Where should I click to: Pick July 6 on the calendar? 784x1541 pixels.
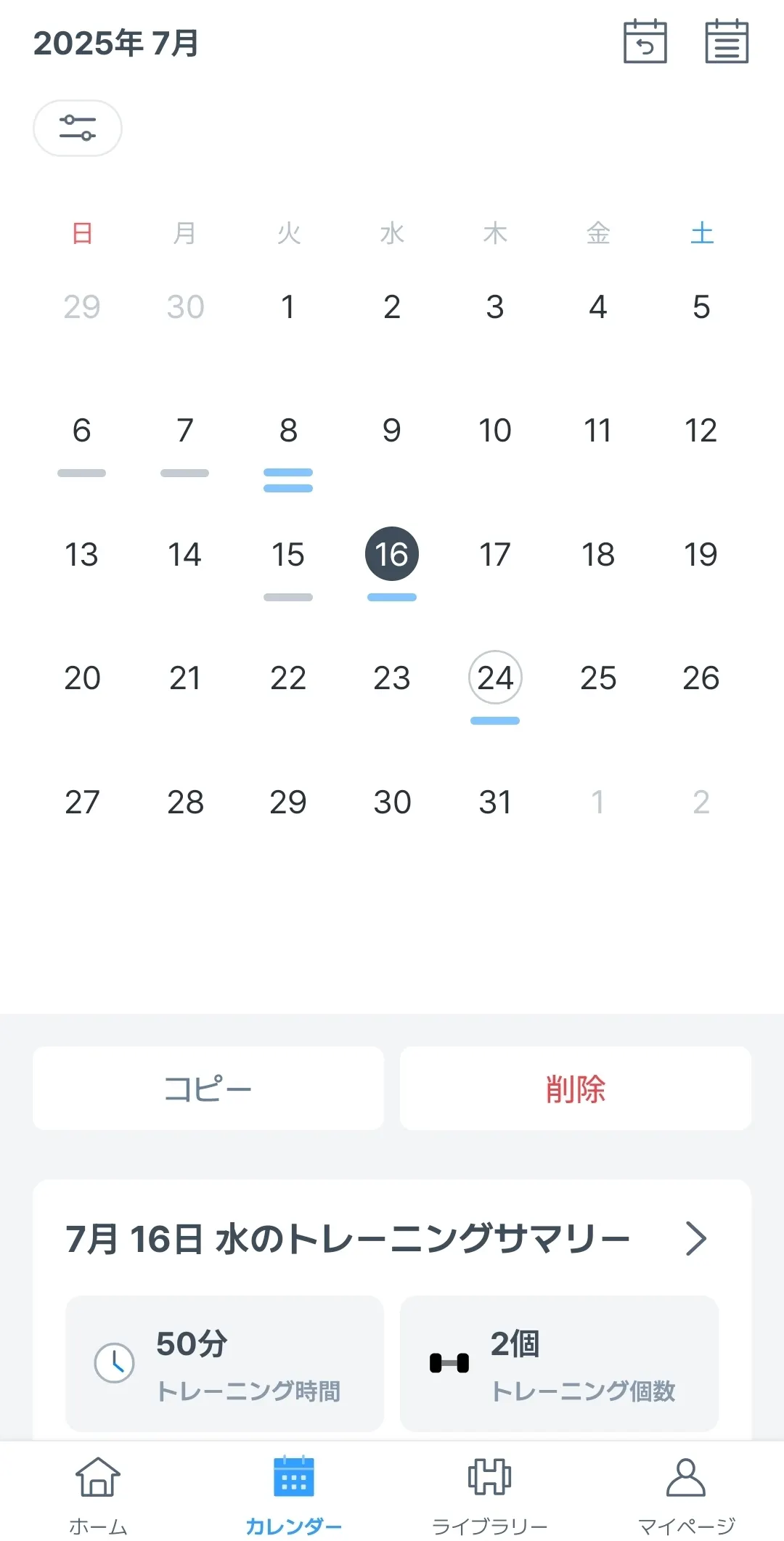point(82,431)
